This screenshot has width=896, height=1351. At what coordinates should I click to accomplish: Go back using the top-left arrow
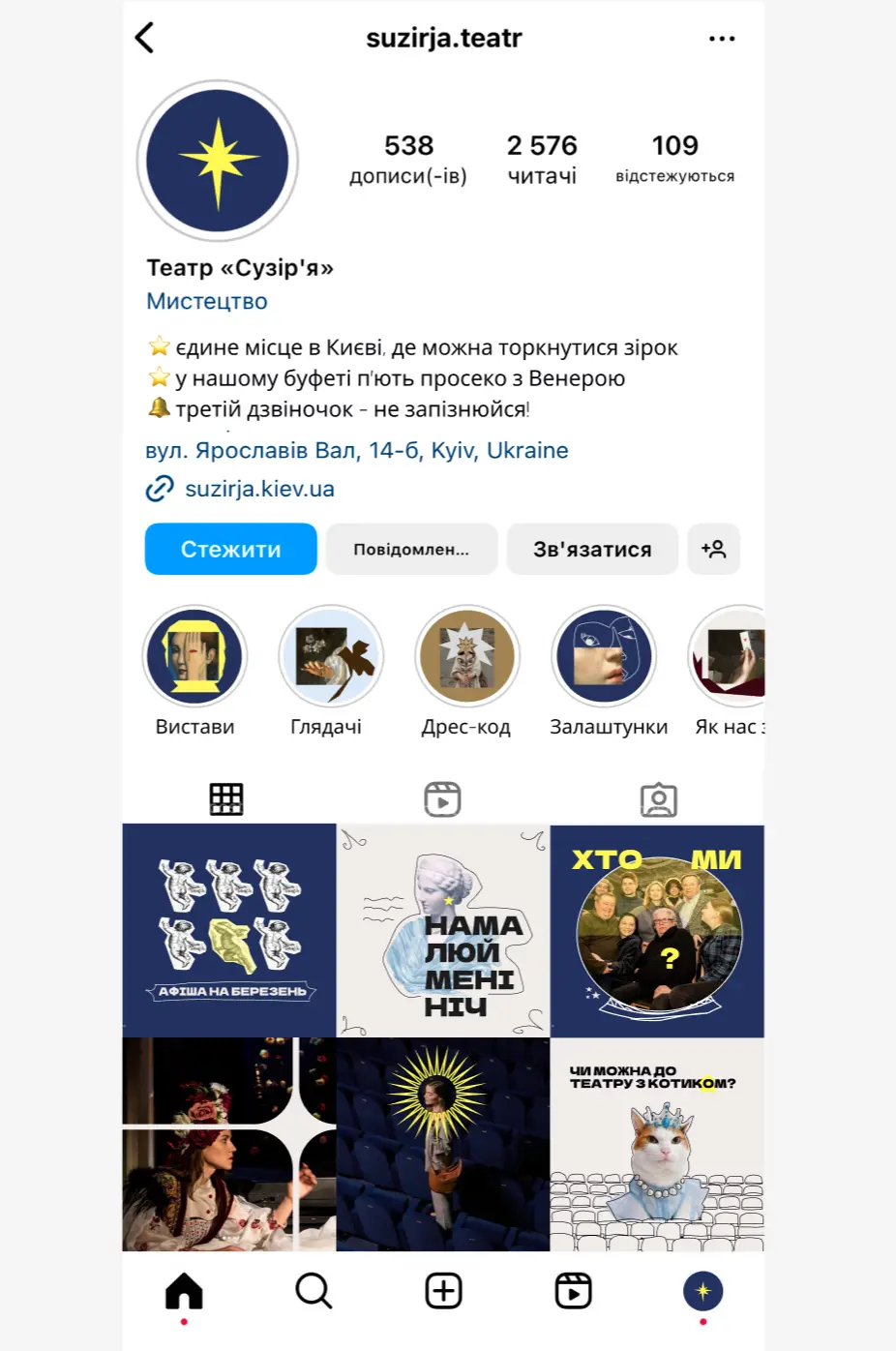point(145,39)
